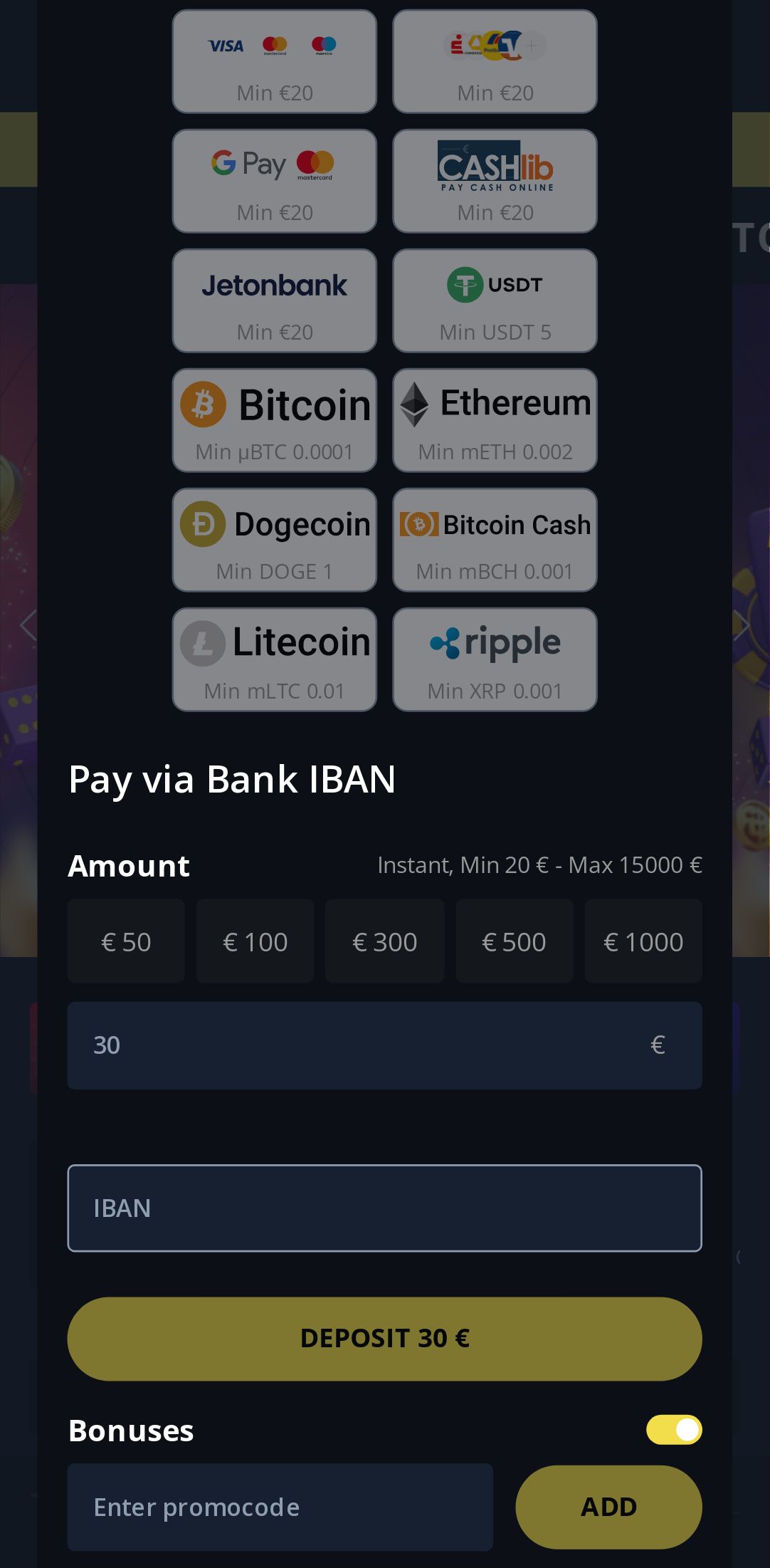This screenshot has height=1568, width=770.
Task: Set amount to € 50
Action: tap(126, 941)
